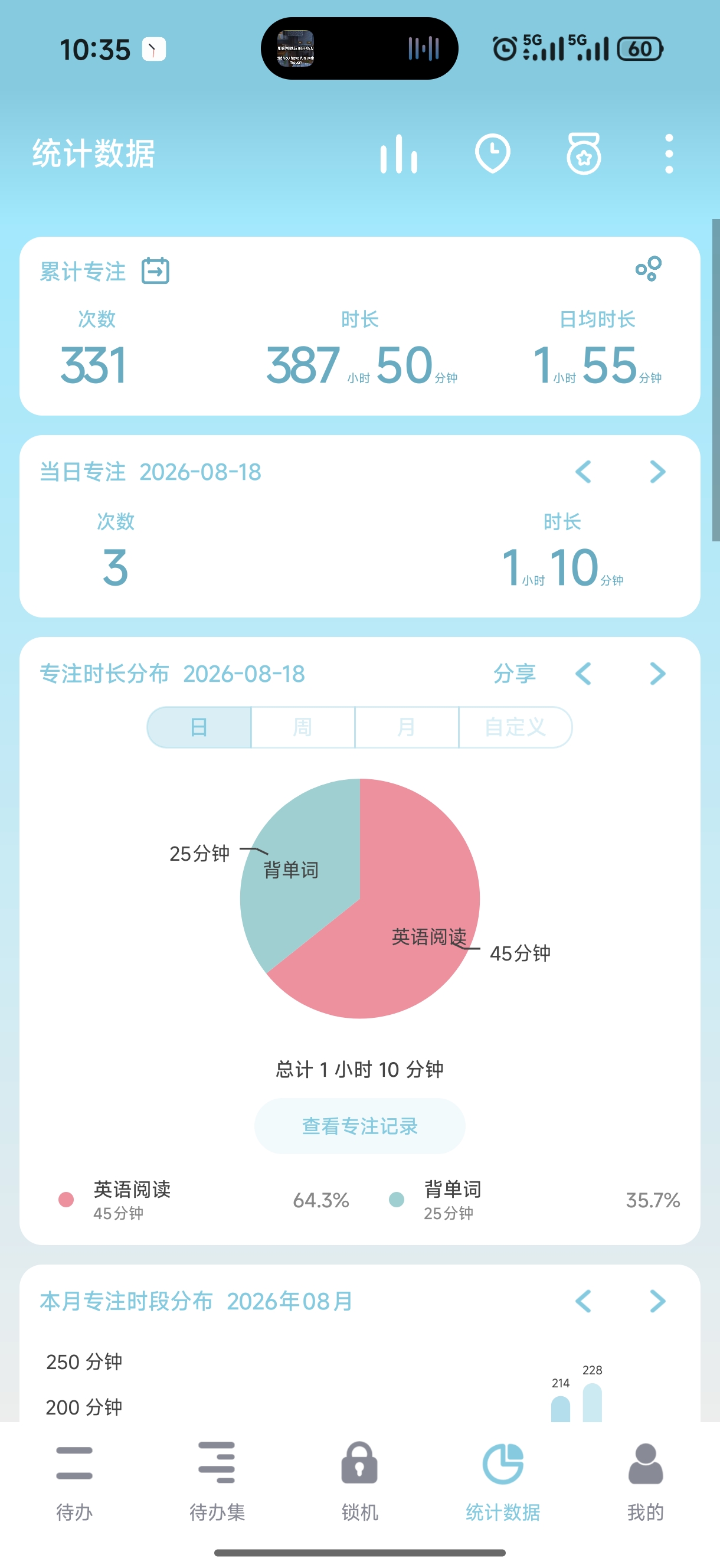Open the bar chart icon in header
This screenshot has height=1568, width=720.
click(398, 153)
